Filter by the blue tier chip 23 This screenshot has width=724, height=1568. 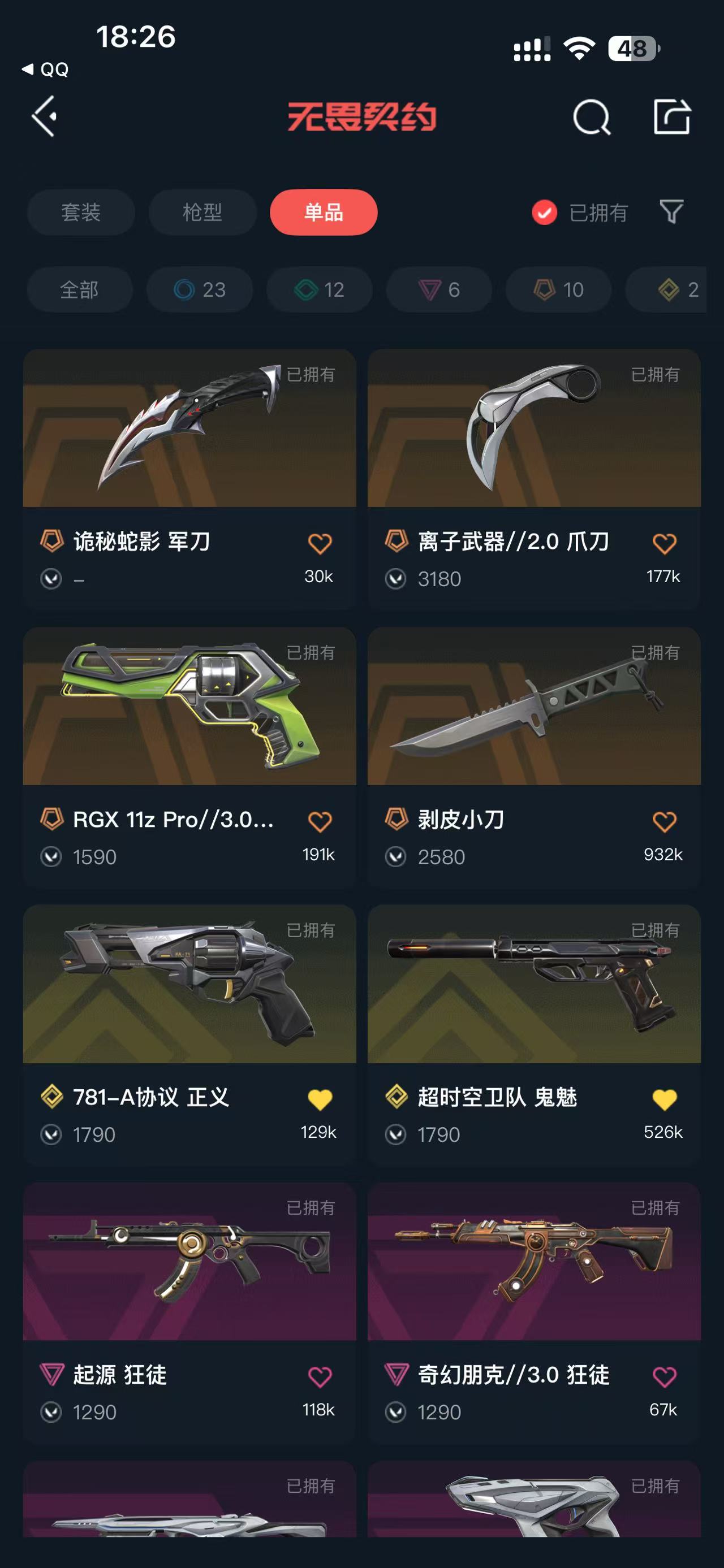[x=199, y=289]
